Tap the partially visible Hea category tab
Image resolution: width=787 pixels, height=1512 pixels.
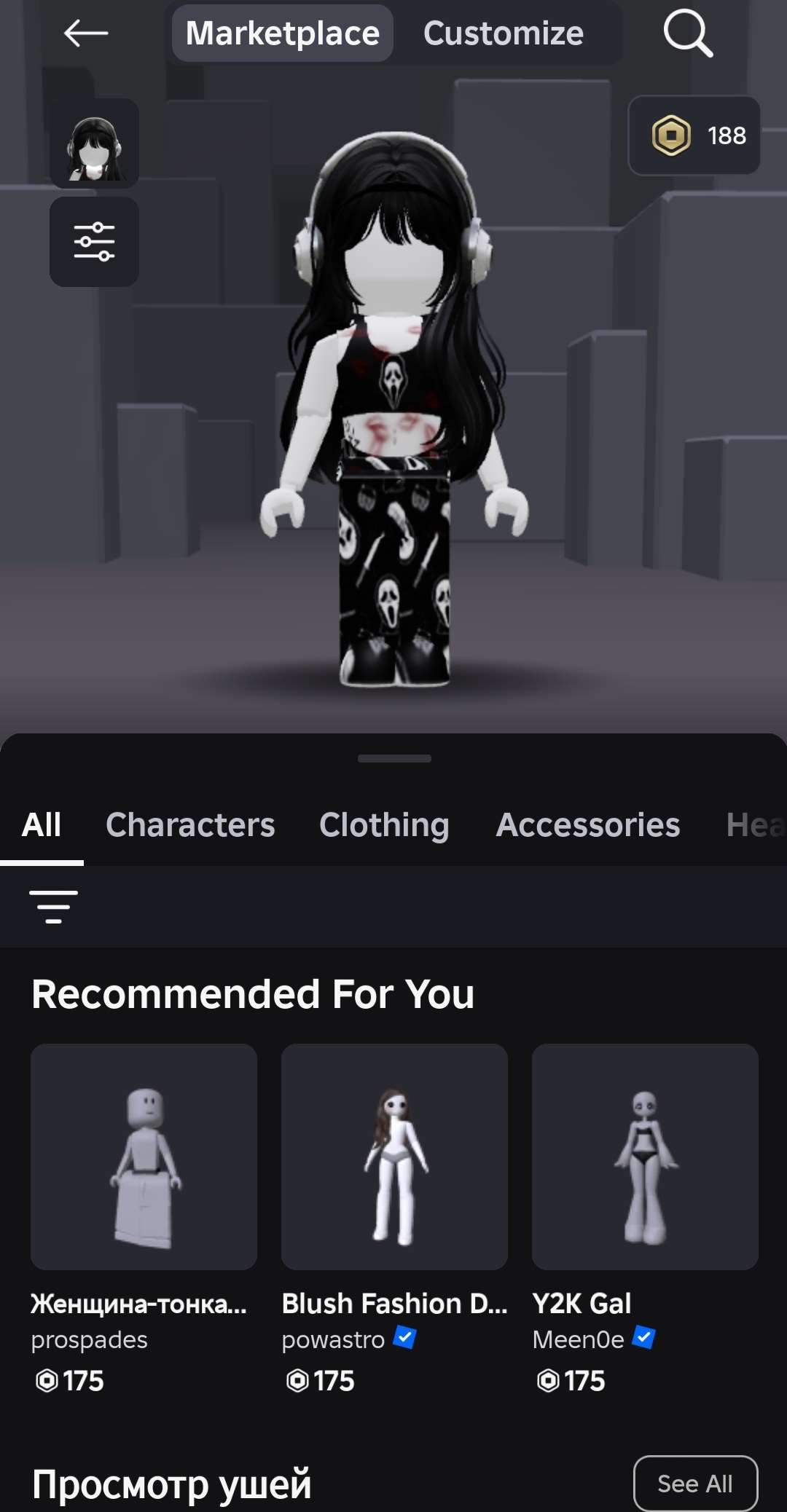pos(756,825)
